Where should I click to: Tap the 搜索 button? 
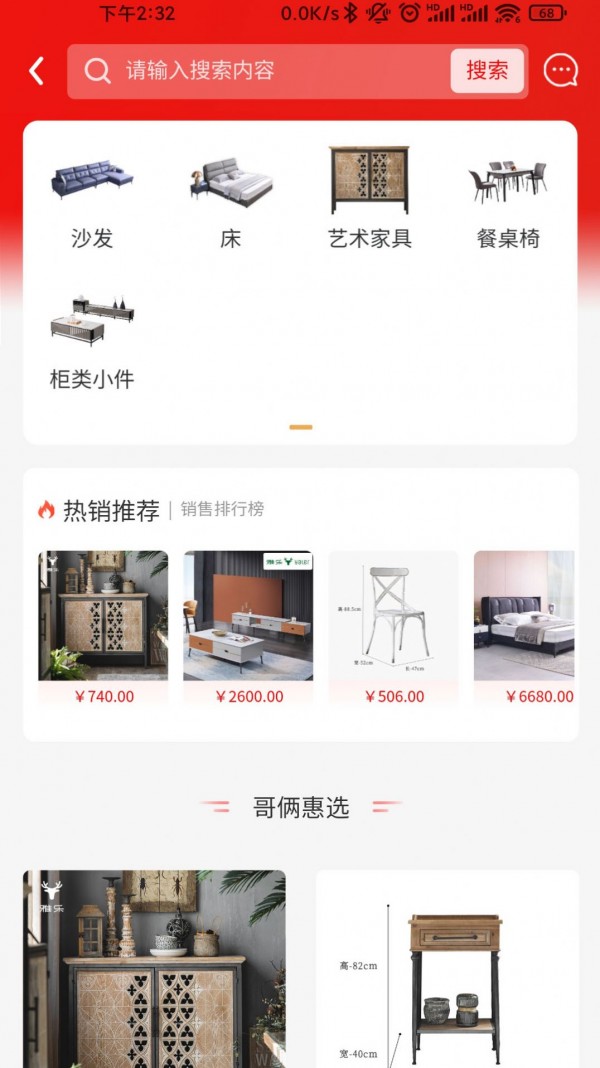[x=487, y=71]
